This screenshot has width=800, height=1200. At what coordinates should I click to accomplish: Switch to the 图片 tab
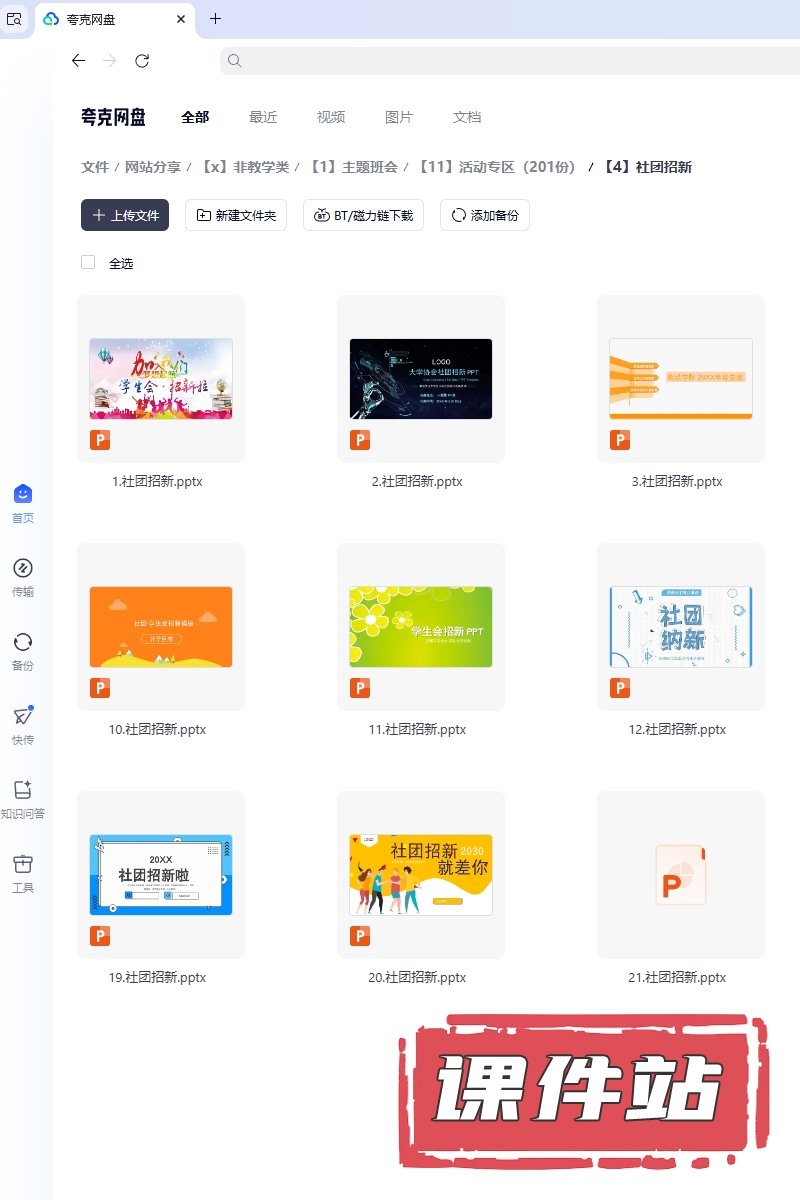[399, 117]
